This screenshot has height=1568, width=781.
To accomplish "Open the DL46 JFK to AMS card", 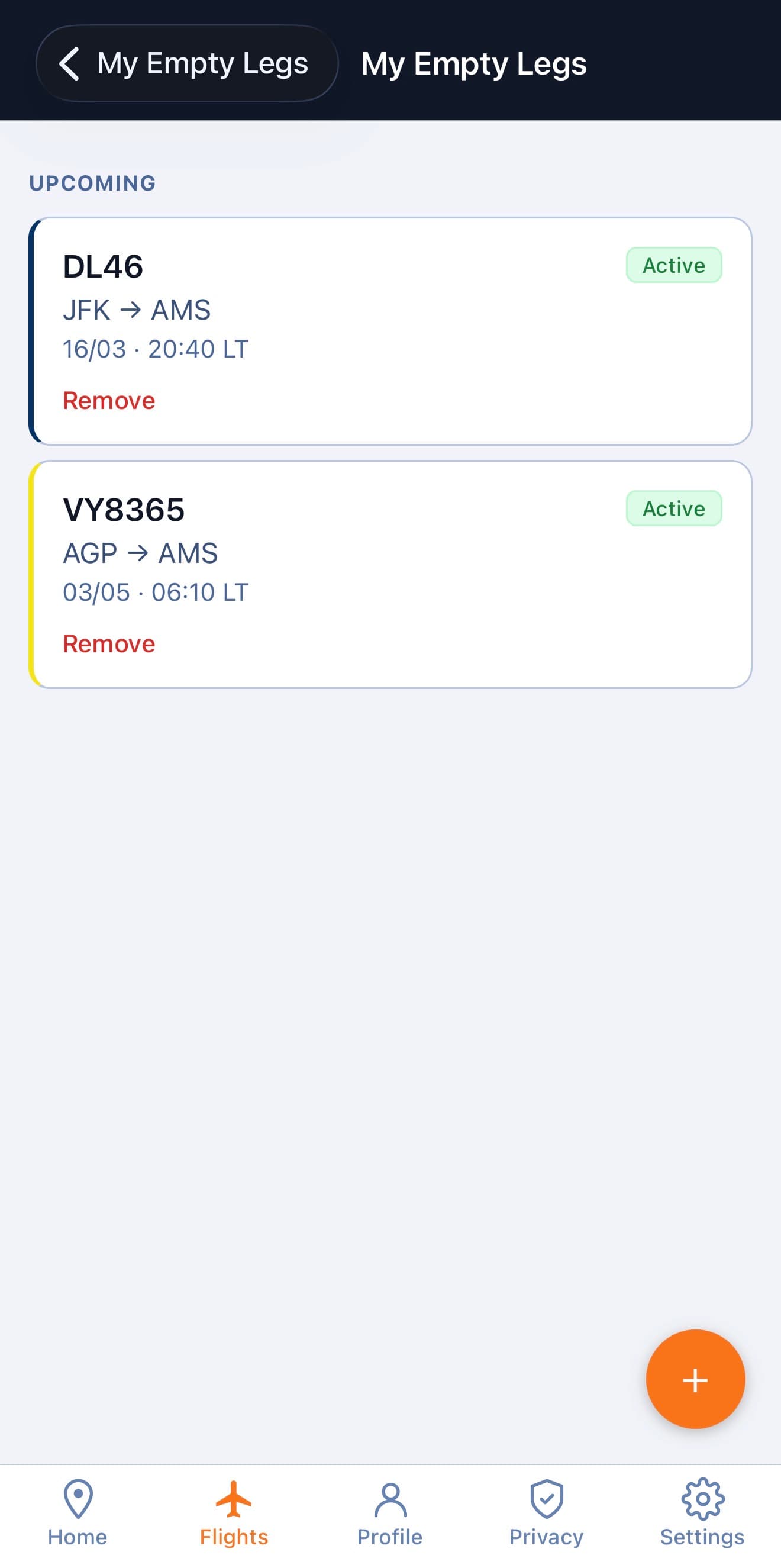I will point(389,317).
